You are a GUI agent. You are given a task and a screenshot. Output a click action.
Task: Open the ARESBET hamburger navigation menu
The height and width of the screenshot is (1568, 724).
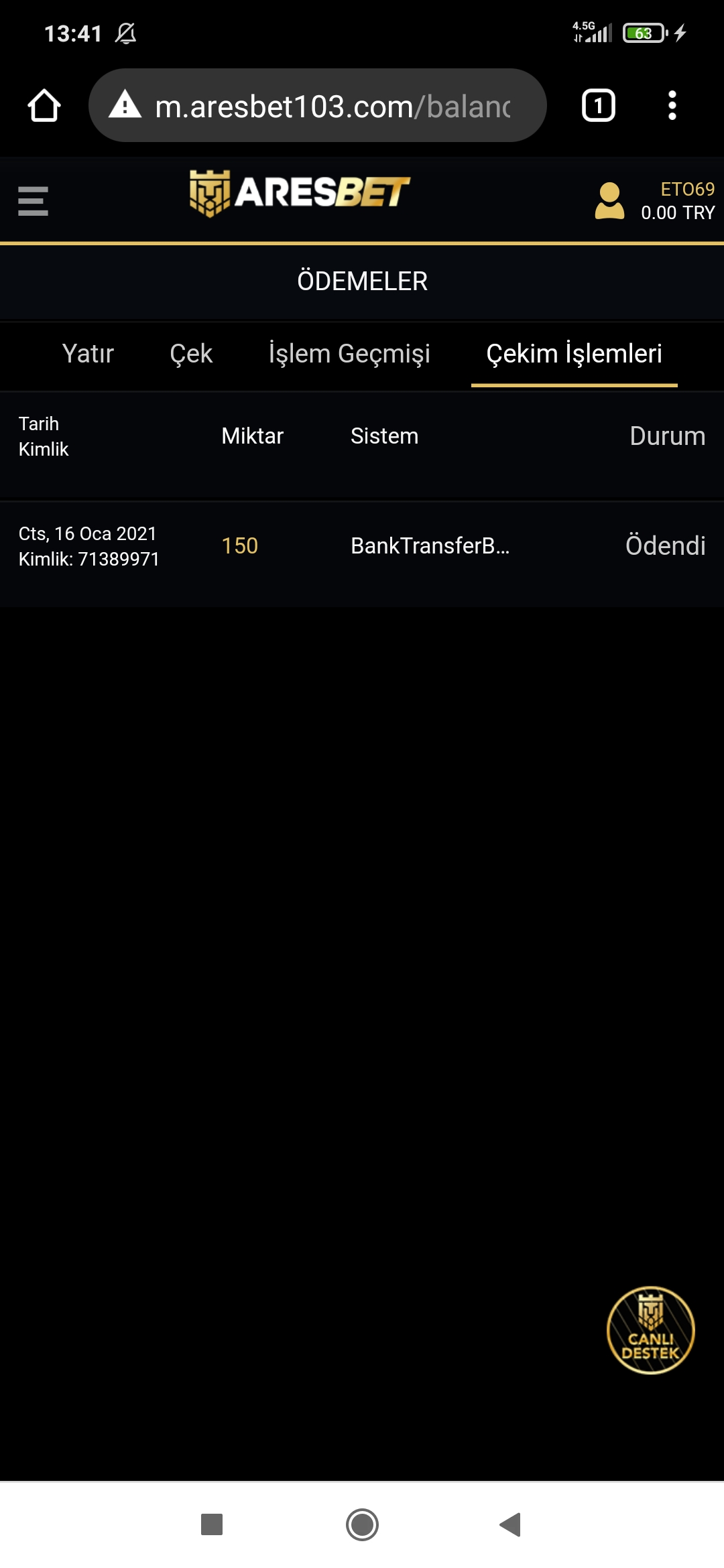(x=32, y=200)
